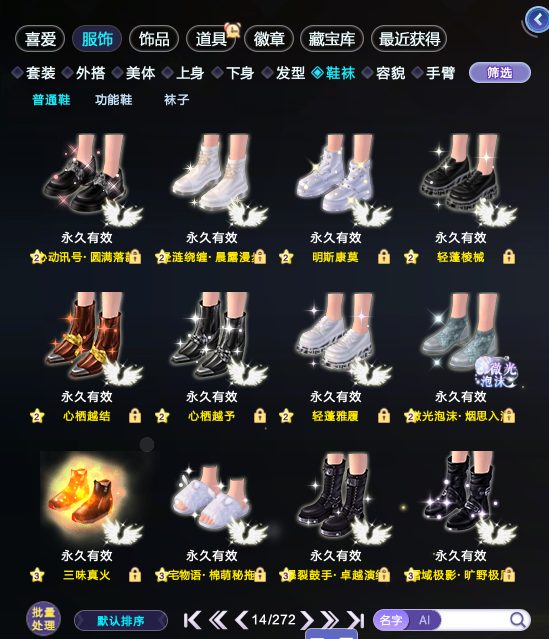
Task: Select the 最近获得 tab
Action: (x=409, y=39)
